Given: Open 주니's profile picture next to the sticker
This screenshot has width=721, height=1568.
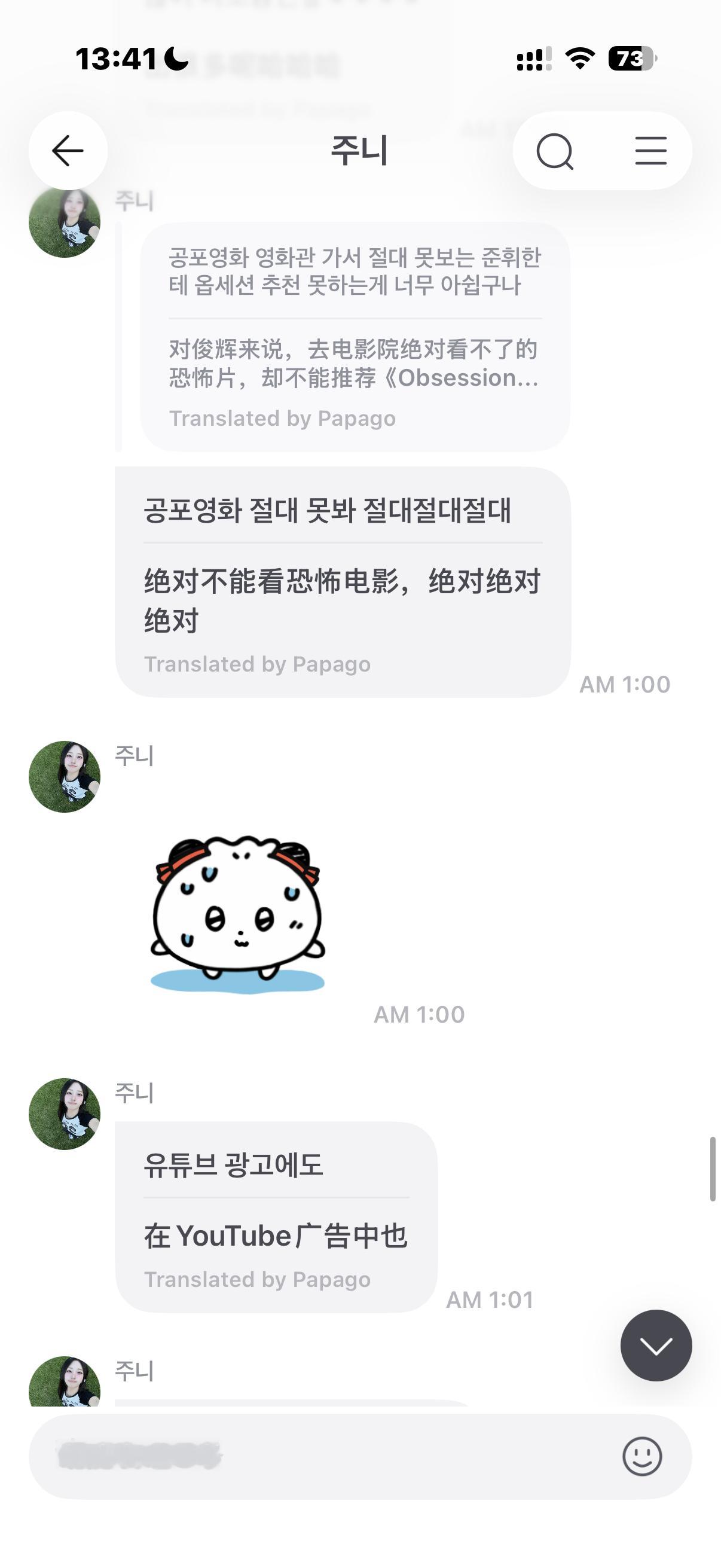Looking at the screenshot, I should [x=65, y=777].
